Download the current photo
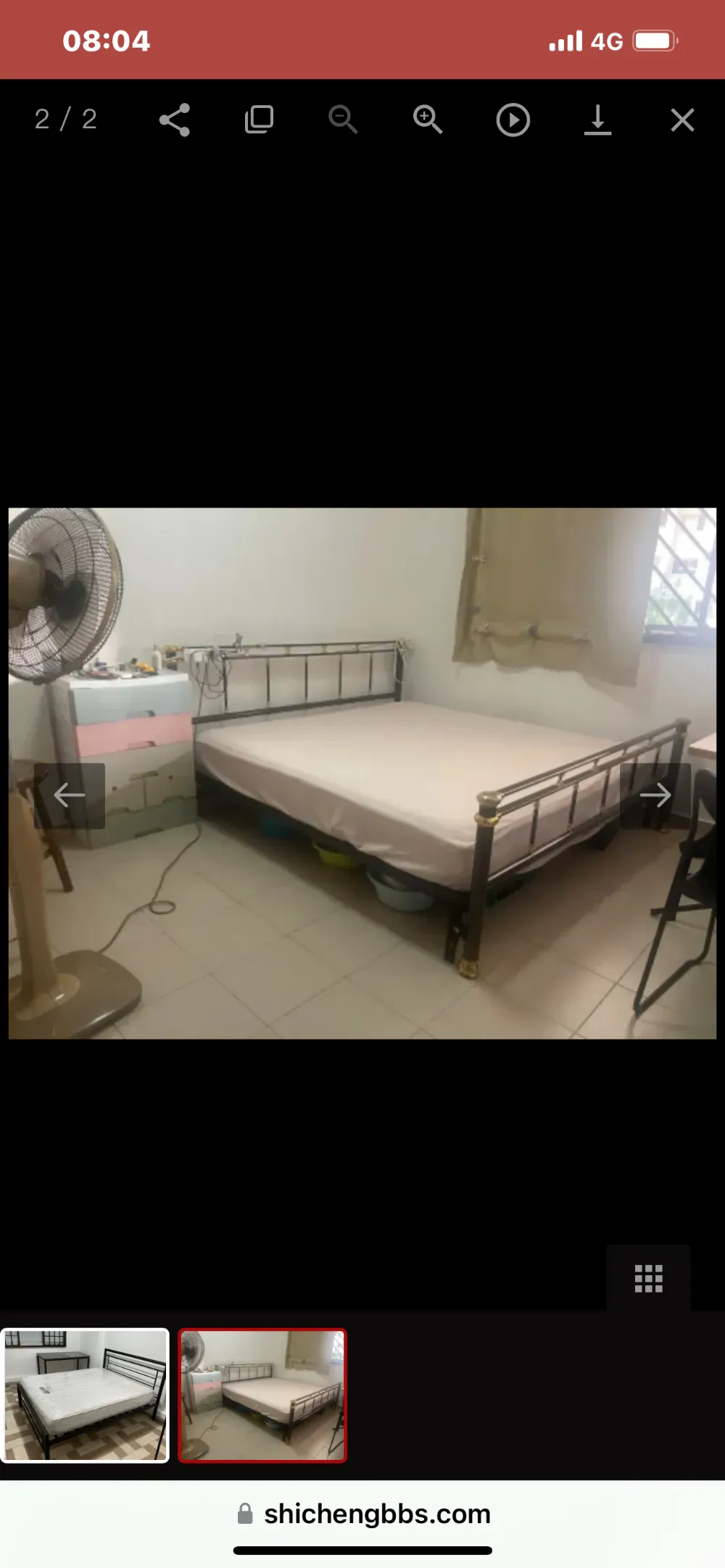The width and height of the screenshot is (725, 1568). [x=597, y=120]
